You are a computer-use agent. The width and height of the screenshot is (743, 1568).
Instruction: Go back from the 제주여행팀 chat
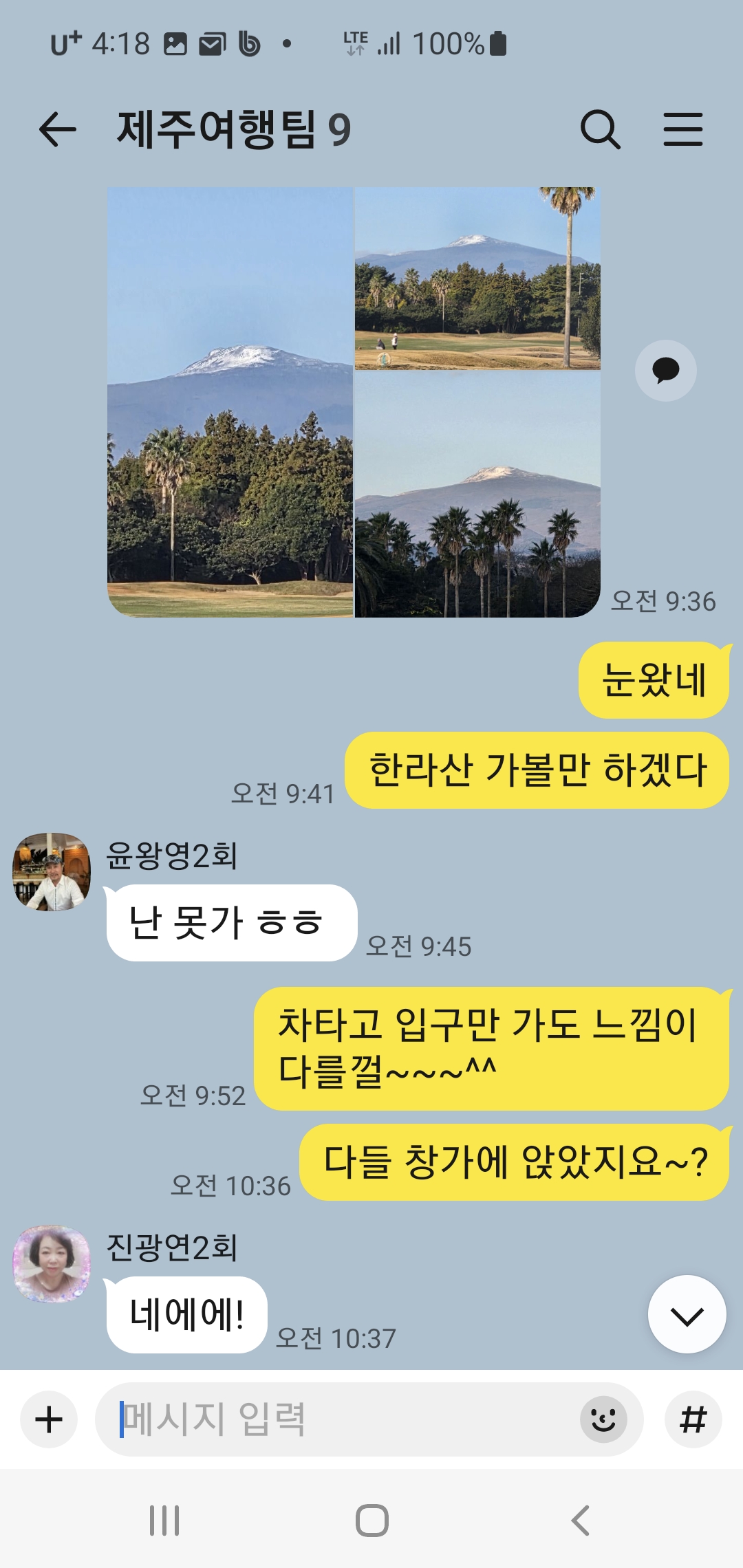(x=57, y=130)
